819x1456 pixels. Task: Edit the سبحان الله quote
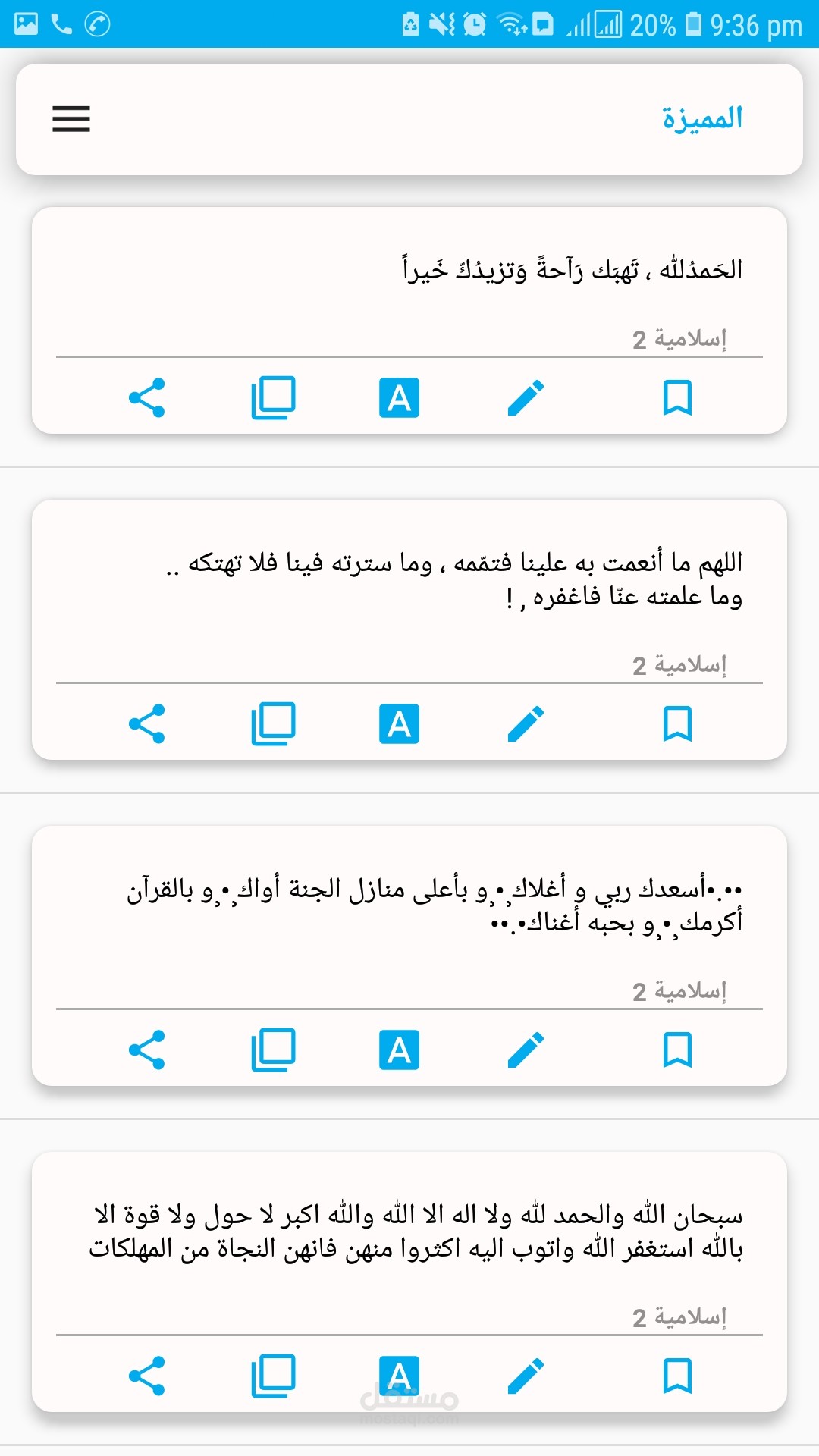(526, 1376)
